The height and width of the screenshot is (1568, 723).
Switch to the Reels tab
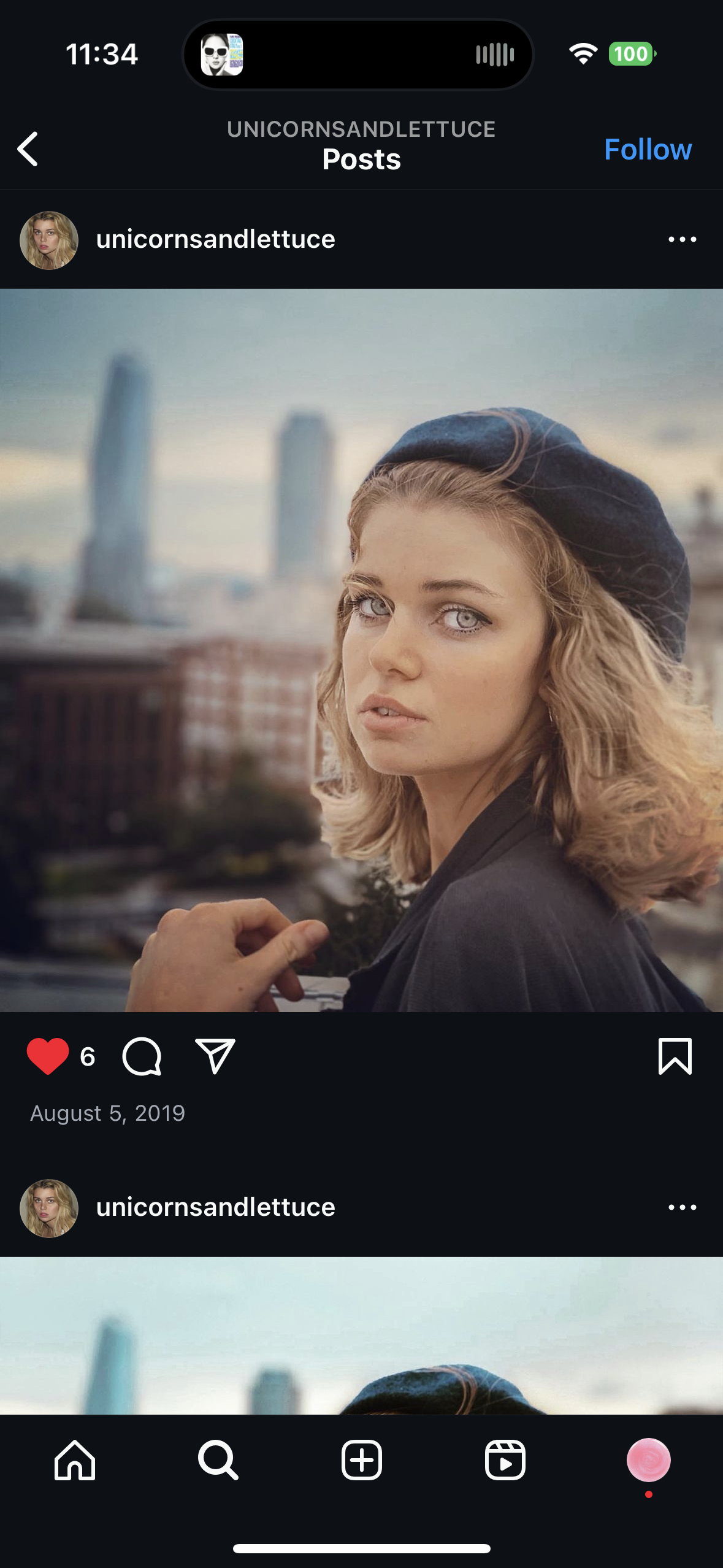coord(505,1460)
